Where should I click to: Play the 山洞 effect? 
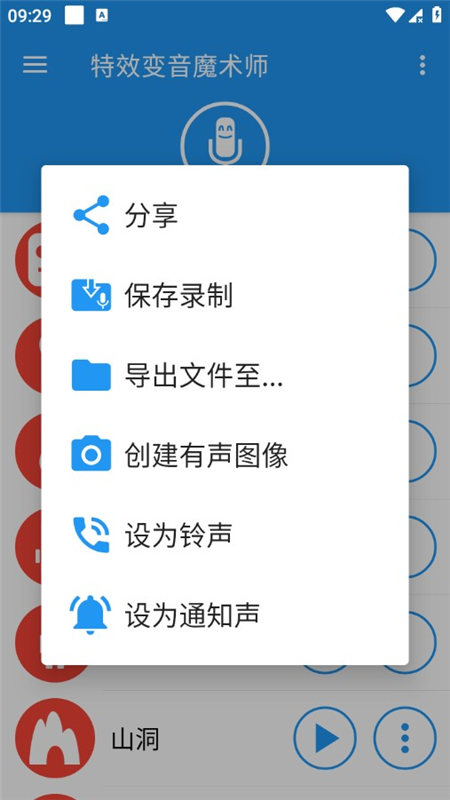[x=325, y=738]
